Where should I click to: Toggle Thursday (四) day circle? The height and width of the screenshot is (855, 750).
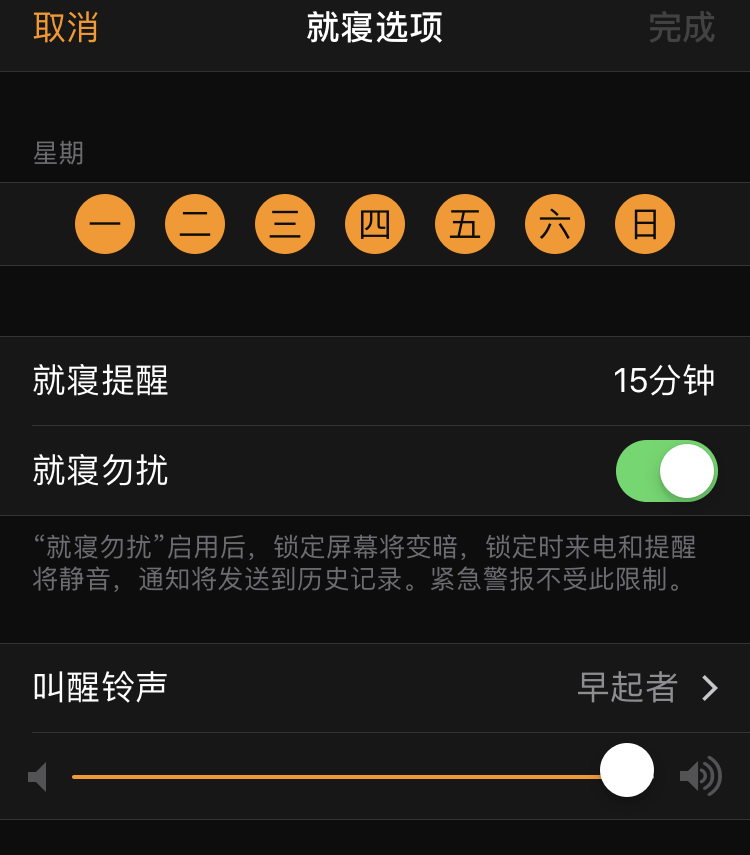point(375,224)
